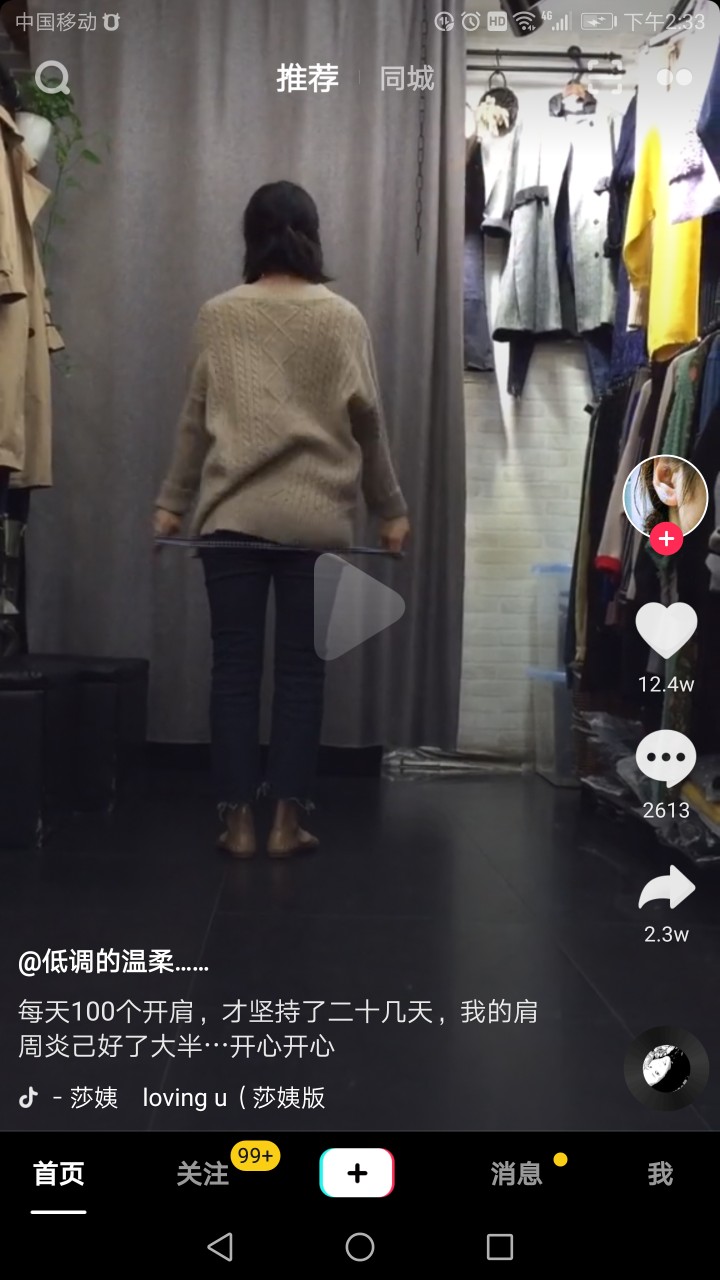Open the creator's profile avatar
This screenshot has width=720, height=1280.
(x=665, y=496)
